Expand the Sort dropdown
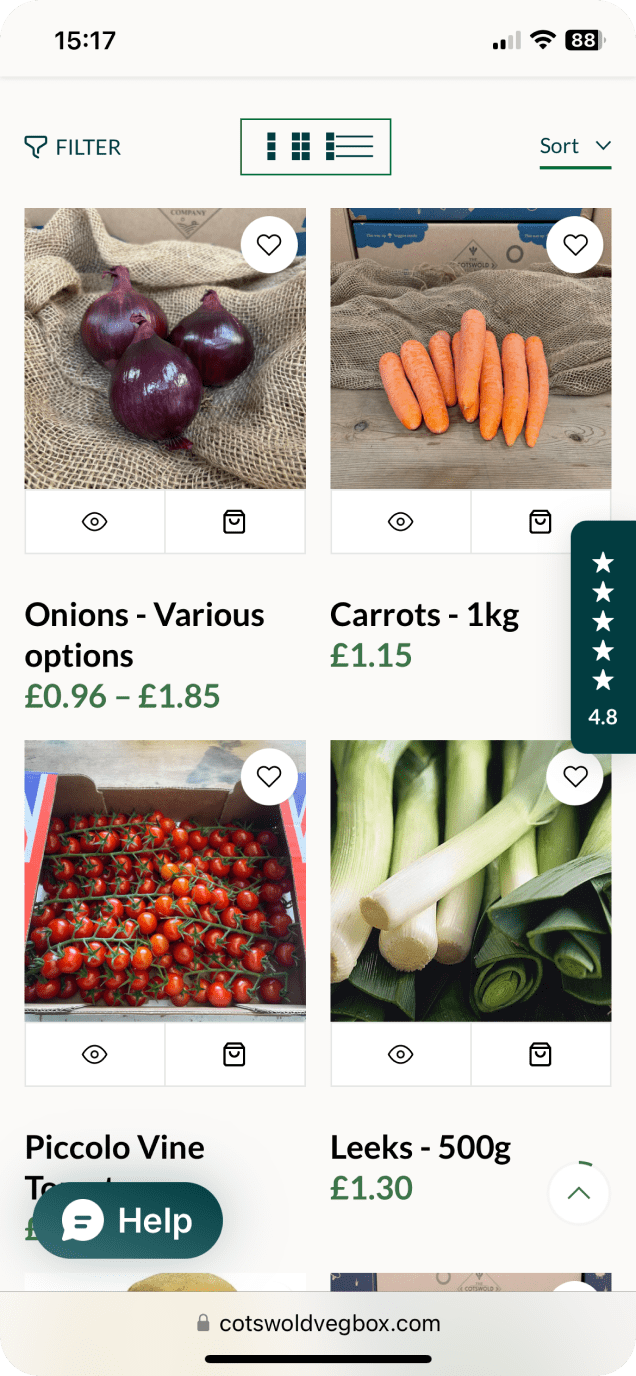This screenshot has width=636, height=1376. (x=575, y=147)
